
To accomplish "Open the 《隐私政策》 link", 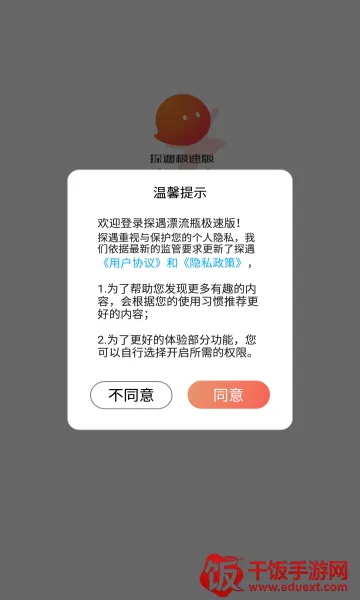I will pyautogui.click(x=212, y=263).
